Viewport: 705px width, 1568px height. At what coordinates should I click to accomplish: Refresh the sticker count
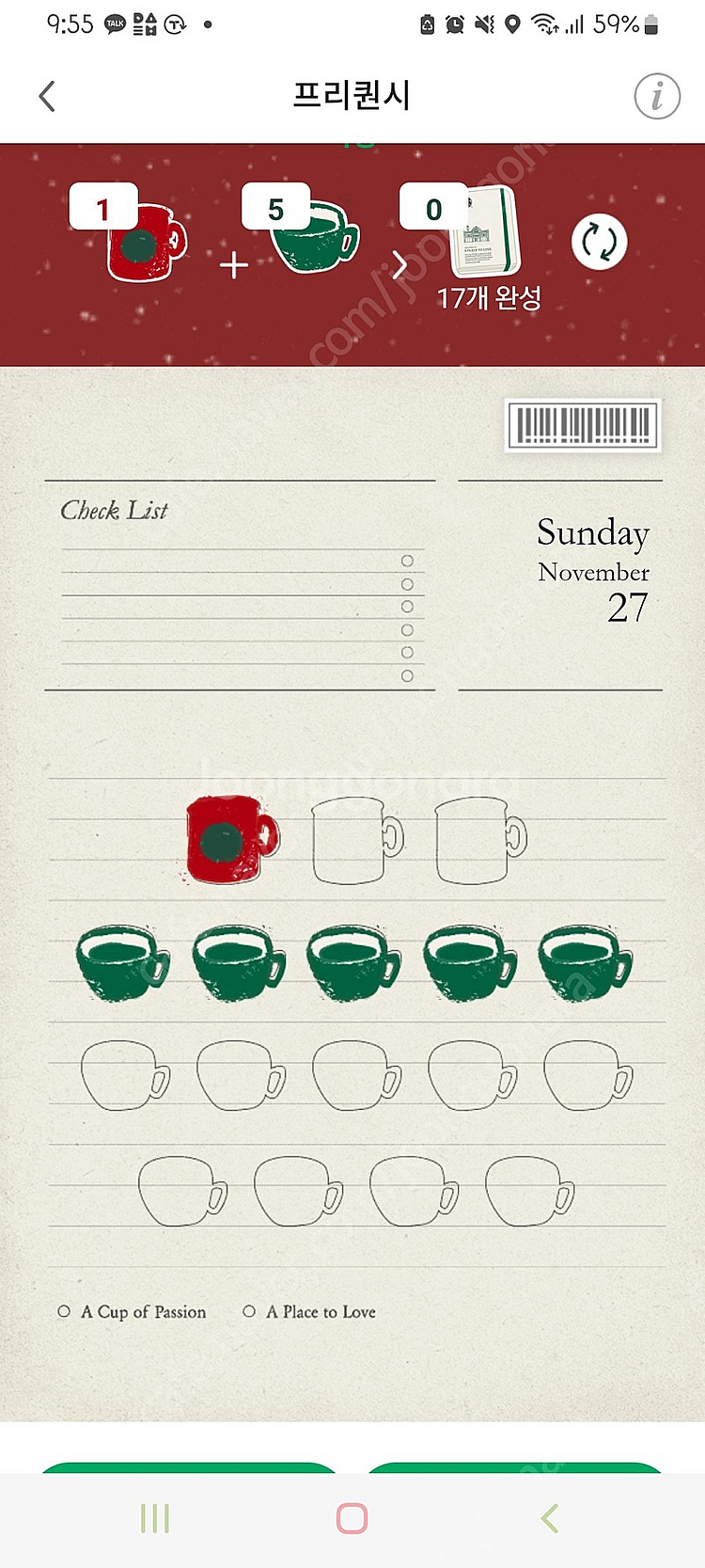pyautogui.click(x=599, y=242)
